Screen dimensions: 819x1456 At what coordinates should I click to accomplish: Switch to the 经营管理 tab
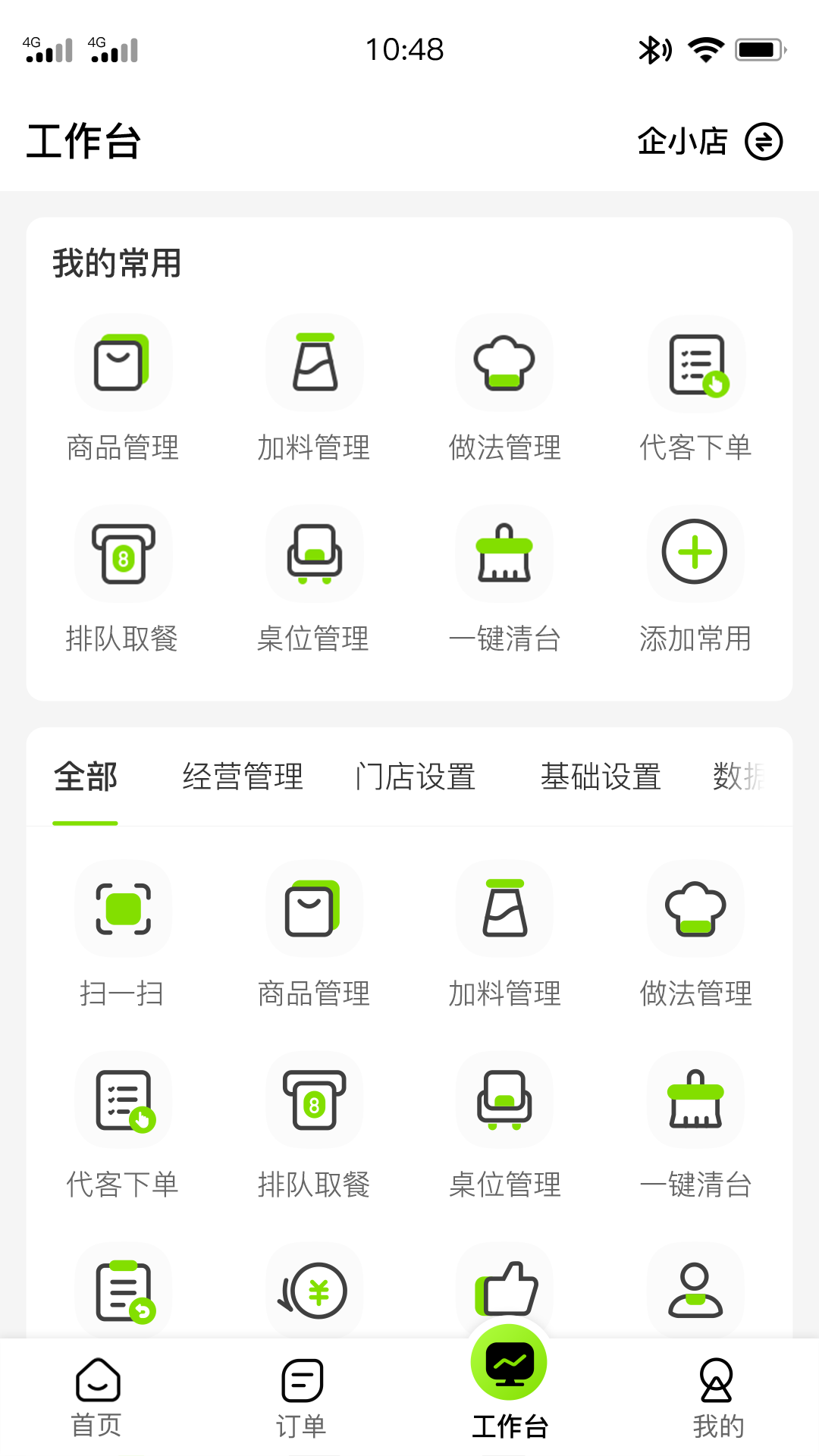click(243, 777)
